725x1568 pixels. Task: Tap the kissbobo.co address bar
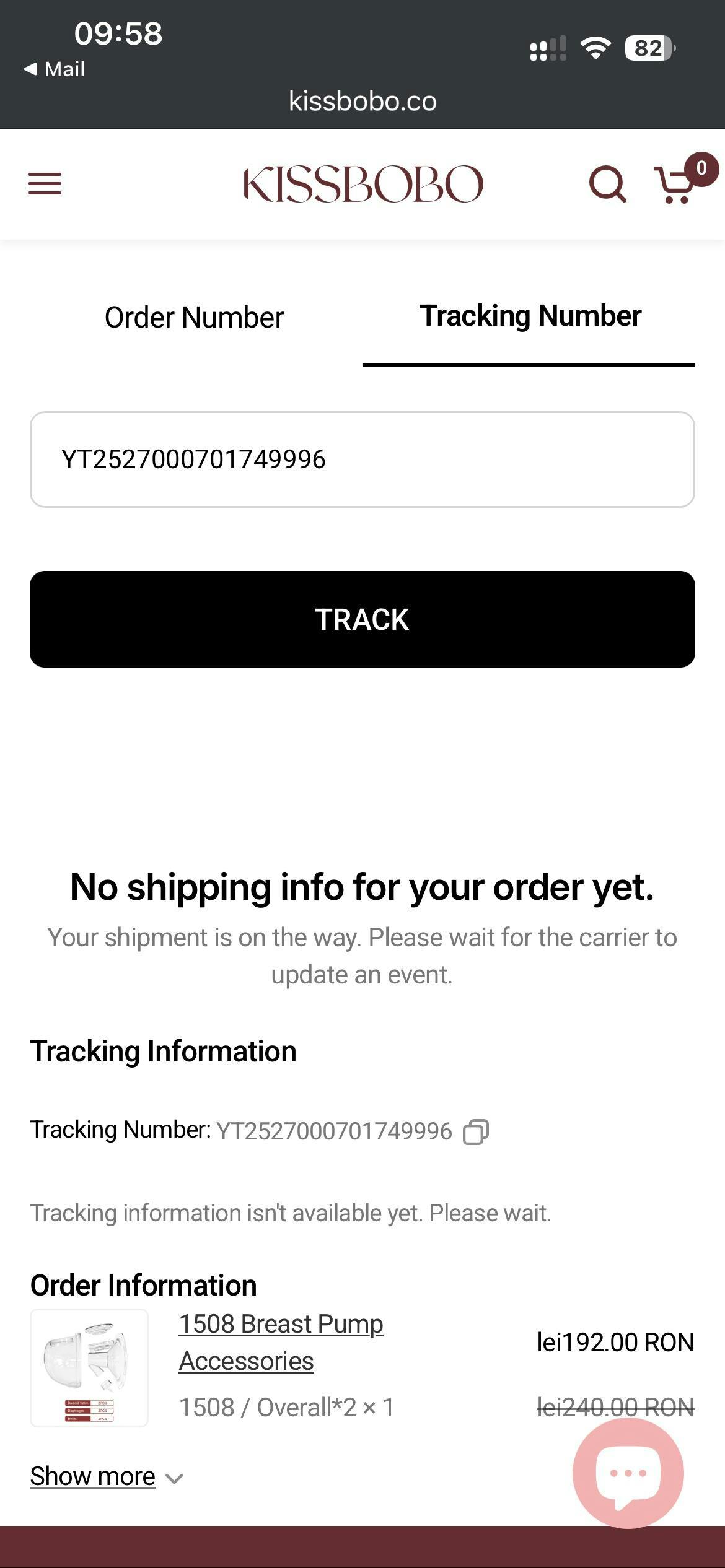coord(362,101)
